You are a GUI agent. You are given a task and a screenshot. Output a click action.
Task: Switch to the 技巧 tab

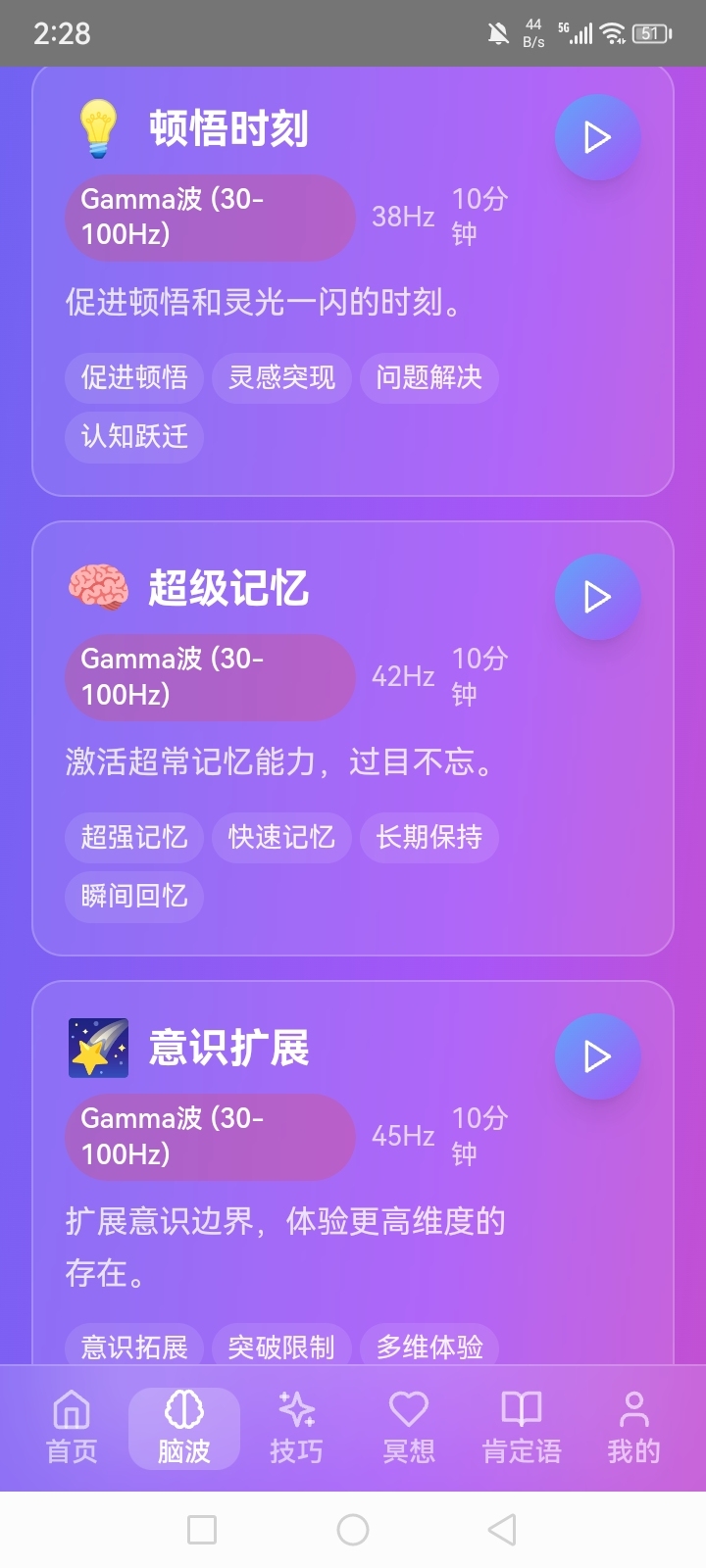click(296, 1428)
